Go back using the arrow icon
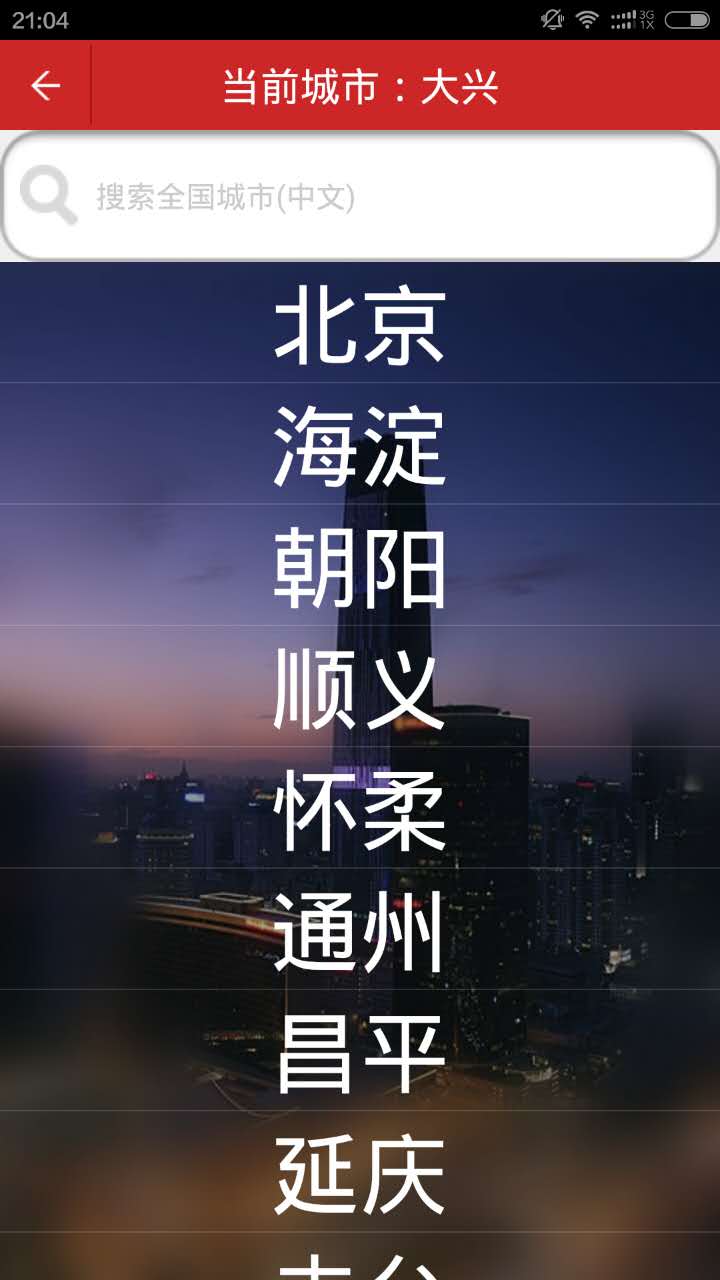Image resolution: width=720 pixels, height=1280 pixels. click(45, 86)
